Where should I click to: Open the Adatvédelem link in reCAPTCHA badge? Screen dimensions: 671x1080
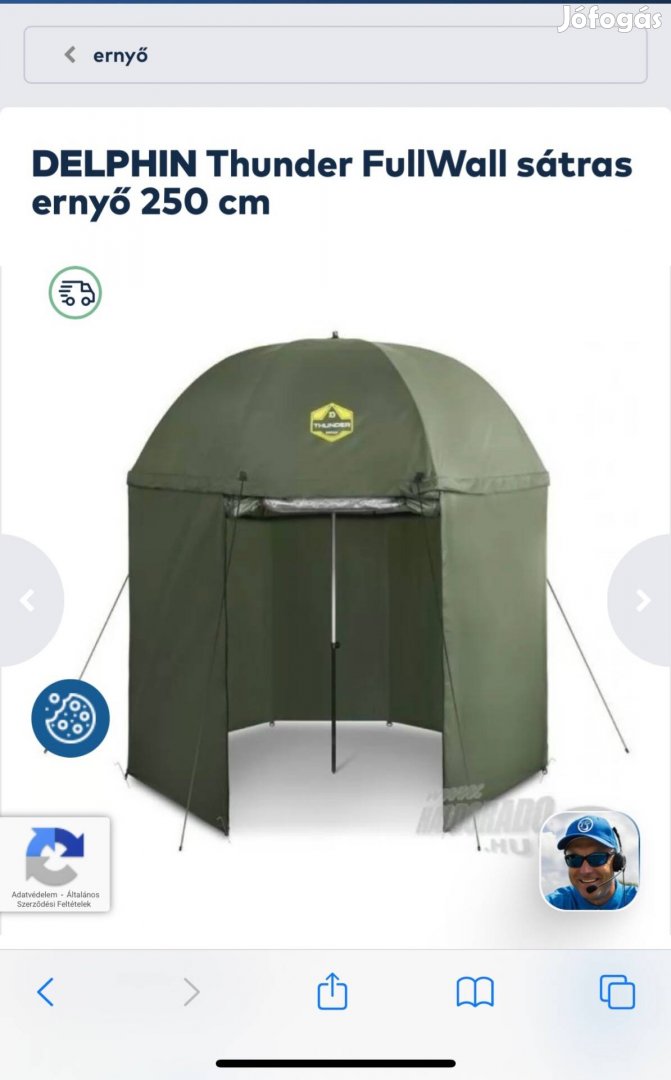pos(32,894)
